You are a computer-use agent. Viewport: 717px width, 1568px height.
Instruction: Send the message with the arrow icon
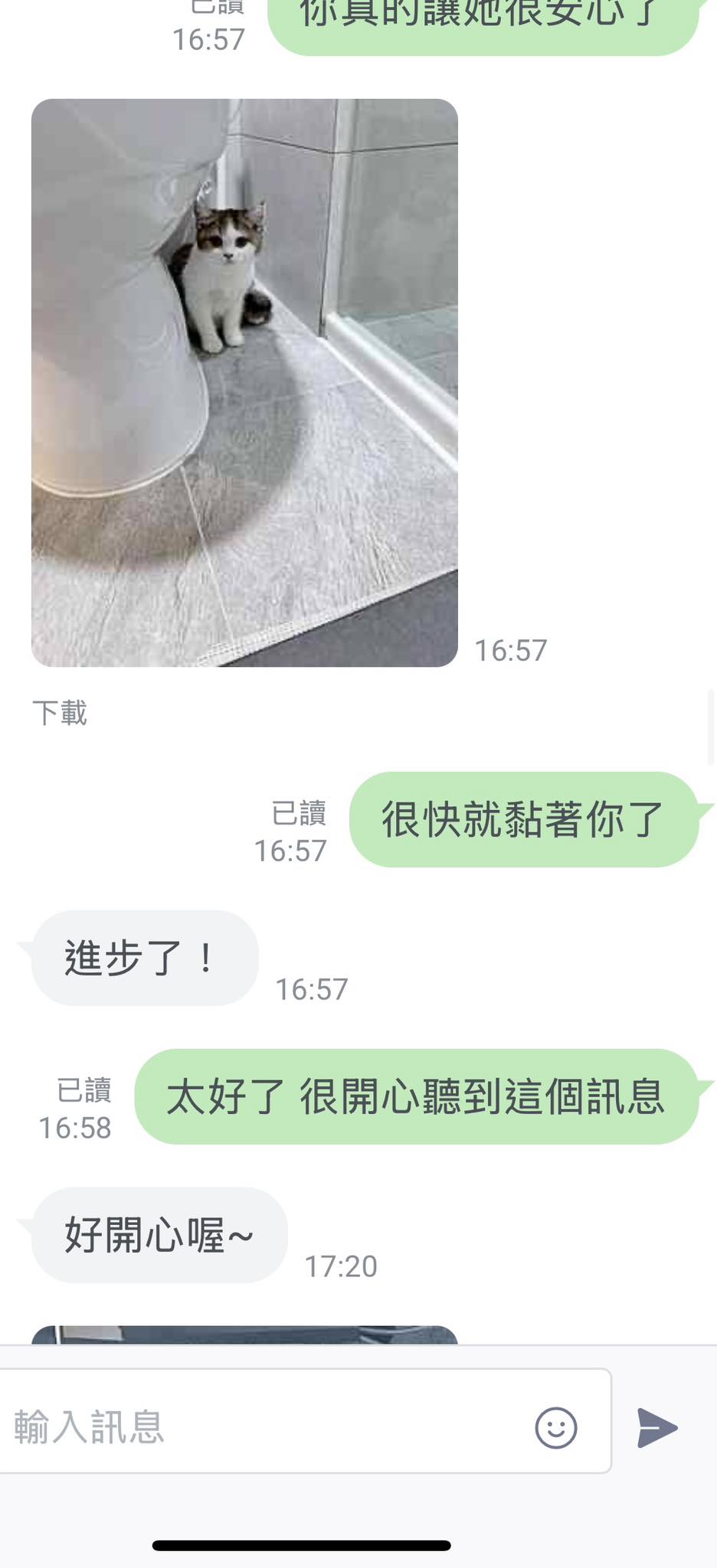tap(657, 1428)
